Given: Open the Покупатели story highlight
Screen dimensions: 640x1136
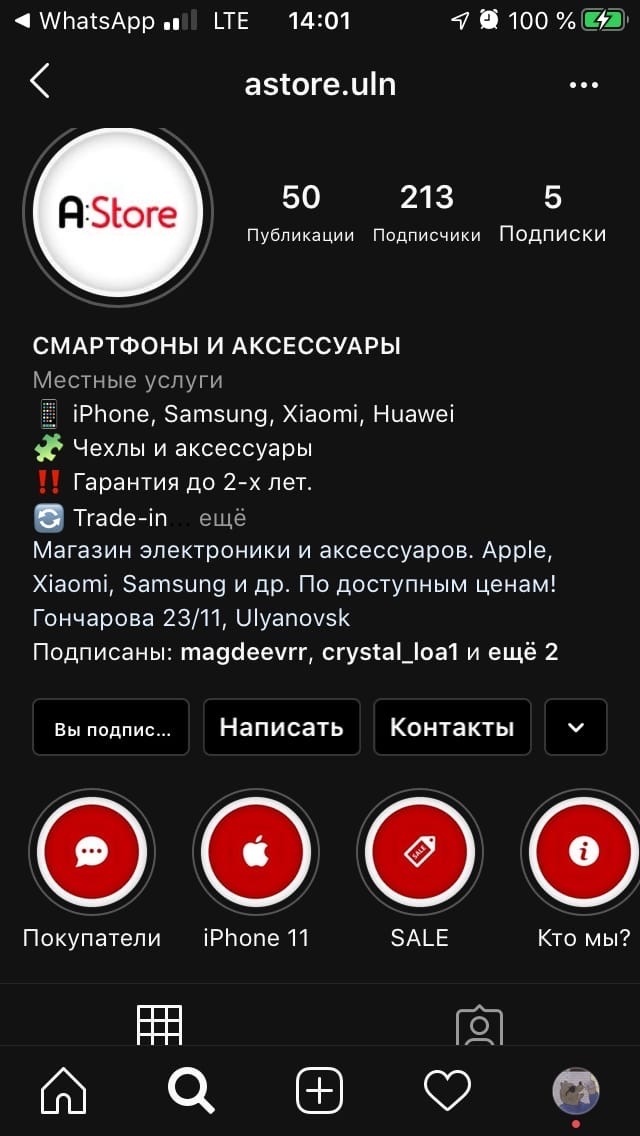Looking at the screenshot, I should click(x=92, y=852).
